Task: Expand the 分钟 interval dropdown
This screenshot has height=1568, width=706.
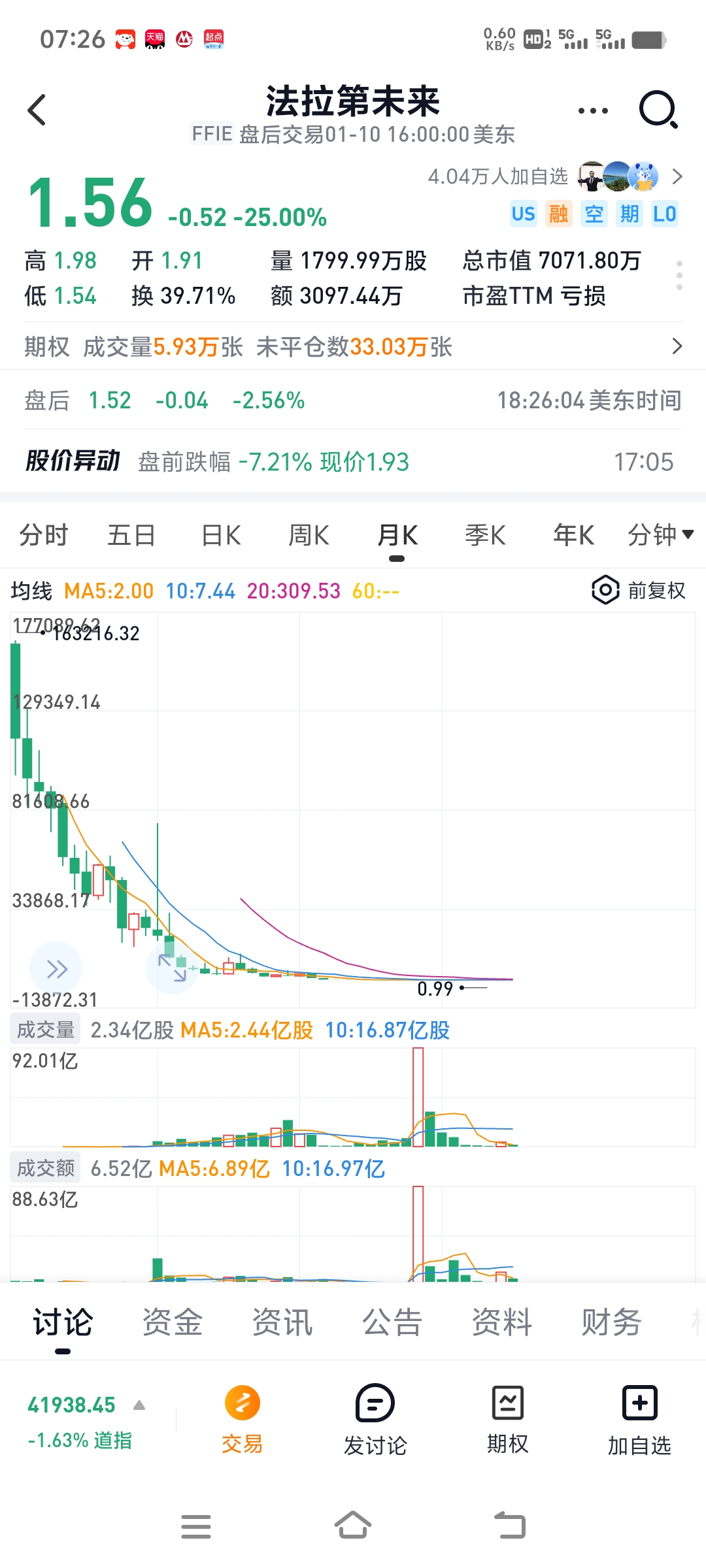Action: tap(660, 535)
